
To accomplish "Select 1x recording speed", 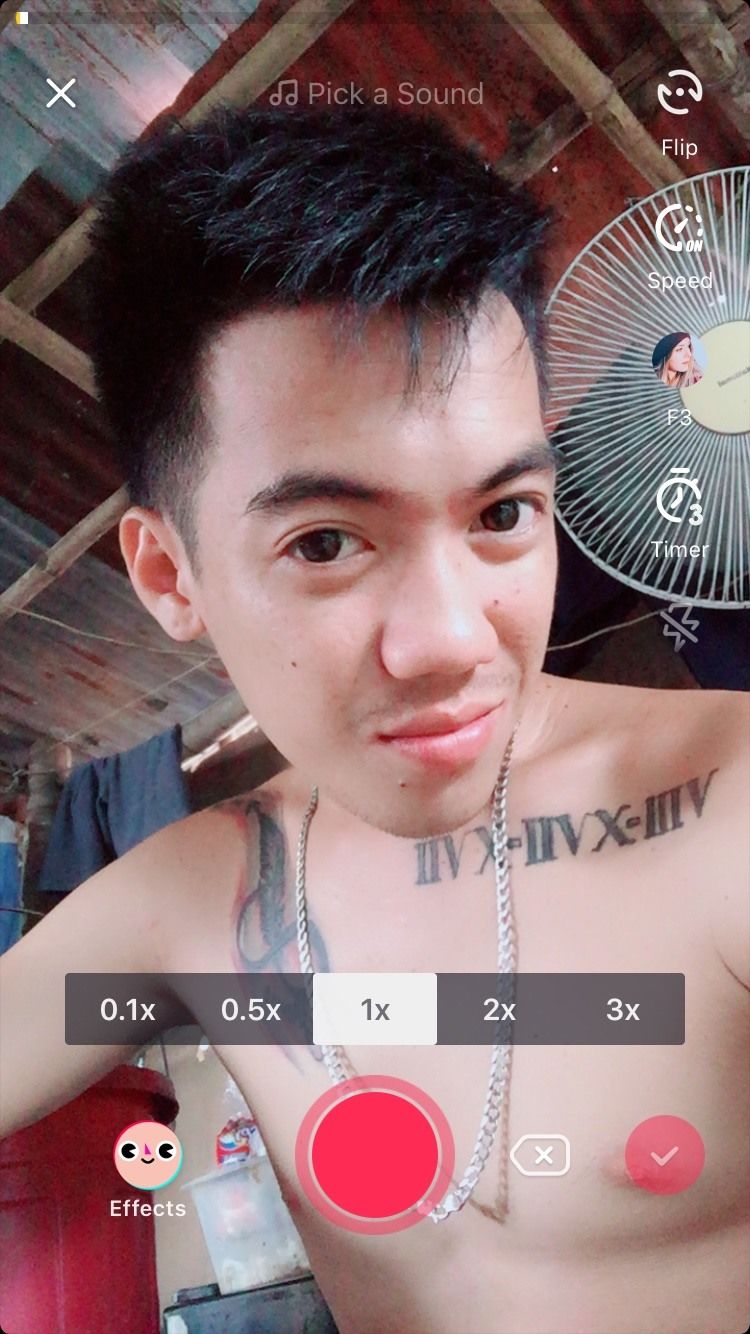I will pyautogui.click(x=375, y=1010).
